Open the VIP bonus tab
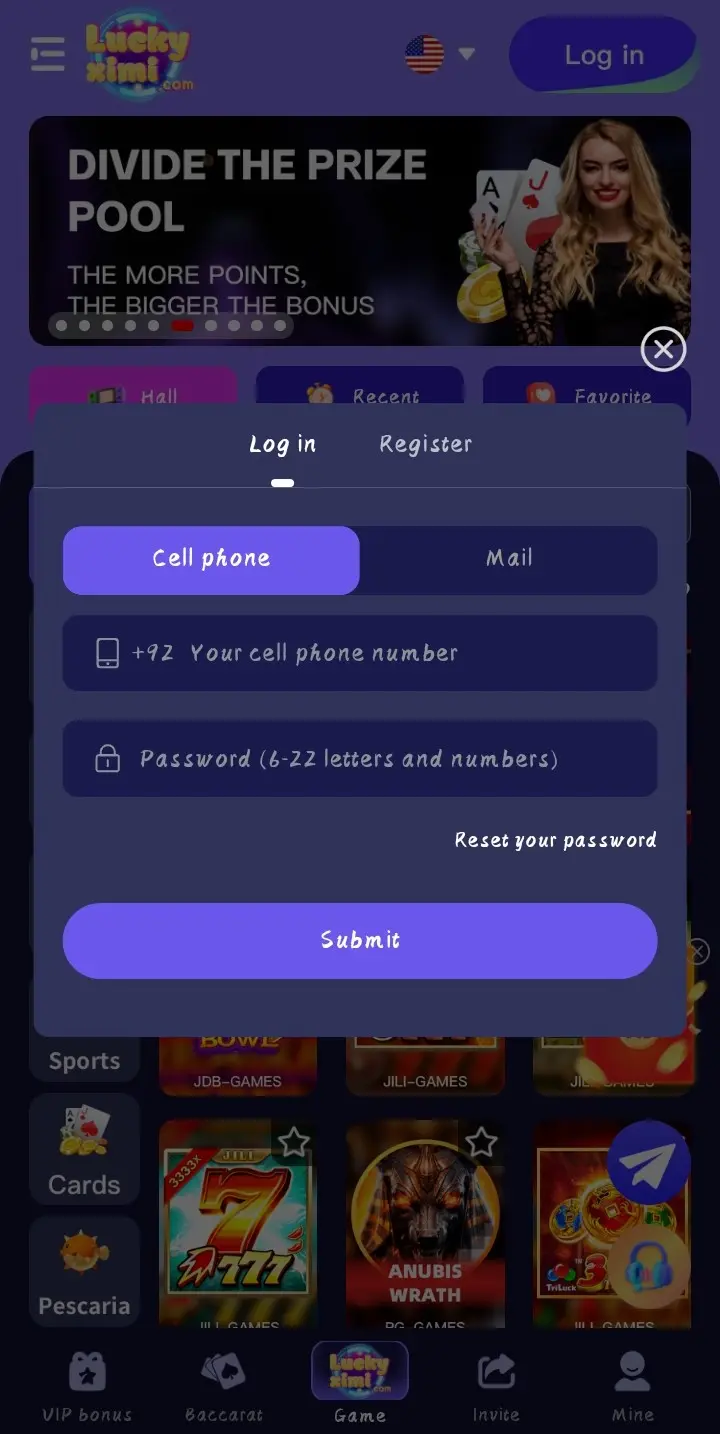Screen dimensions: 720x1434 (86, 1386)
